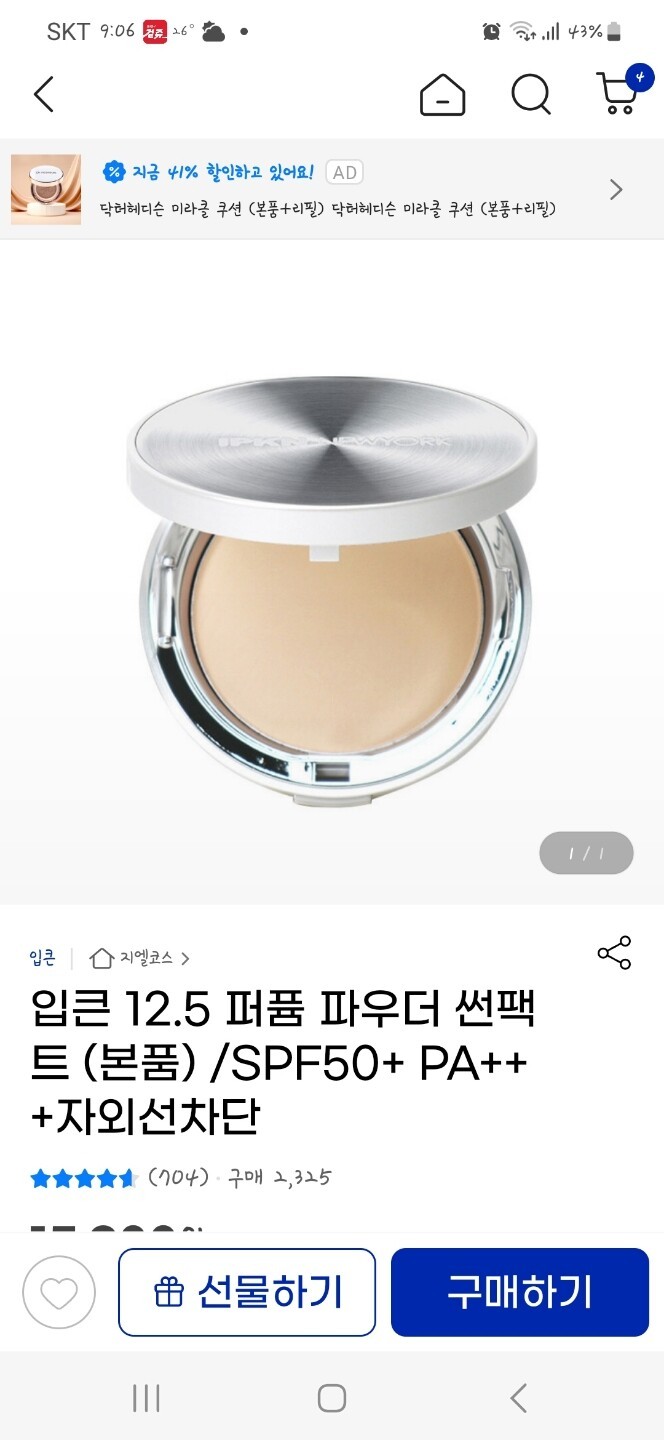Tap 선물하기 to send as gift
The width and height of the screenshot is (664, 1440).
247,1292
